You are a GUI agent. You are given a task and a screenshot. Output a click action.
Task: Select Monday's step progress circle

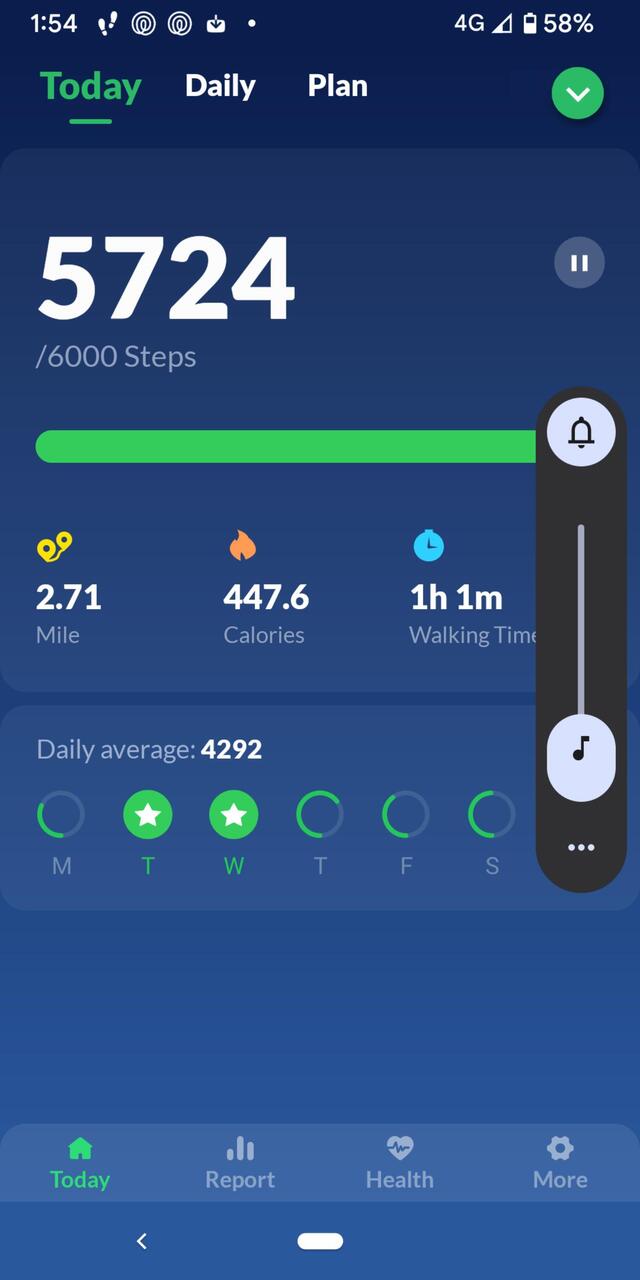[x=61, y=816]
